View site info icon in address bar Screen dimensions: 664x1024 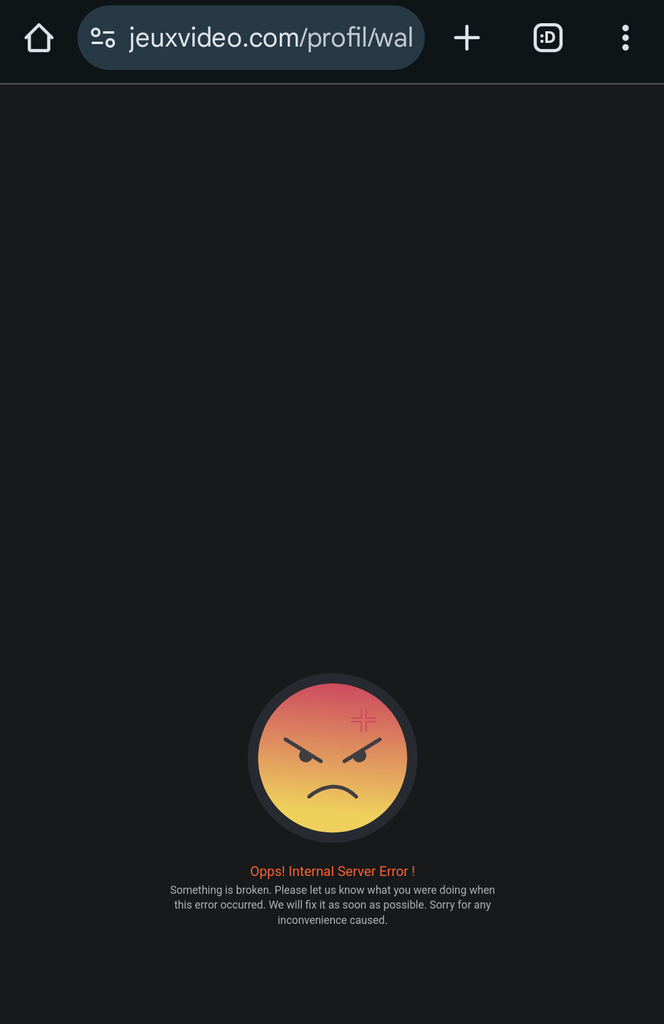[103, 38]
